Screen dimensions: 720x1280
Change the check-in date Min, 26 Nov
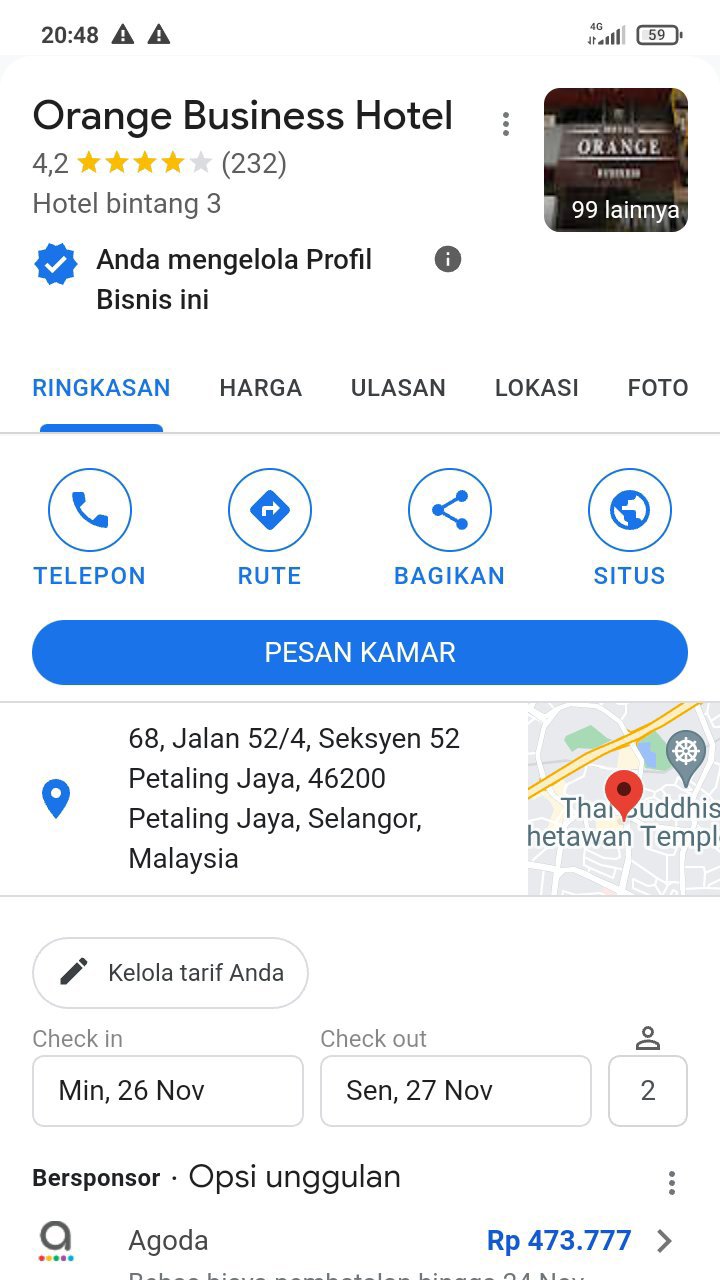pos(168,1090)
